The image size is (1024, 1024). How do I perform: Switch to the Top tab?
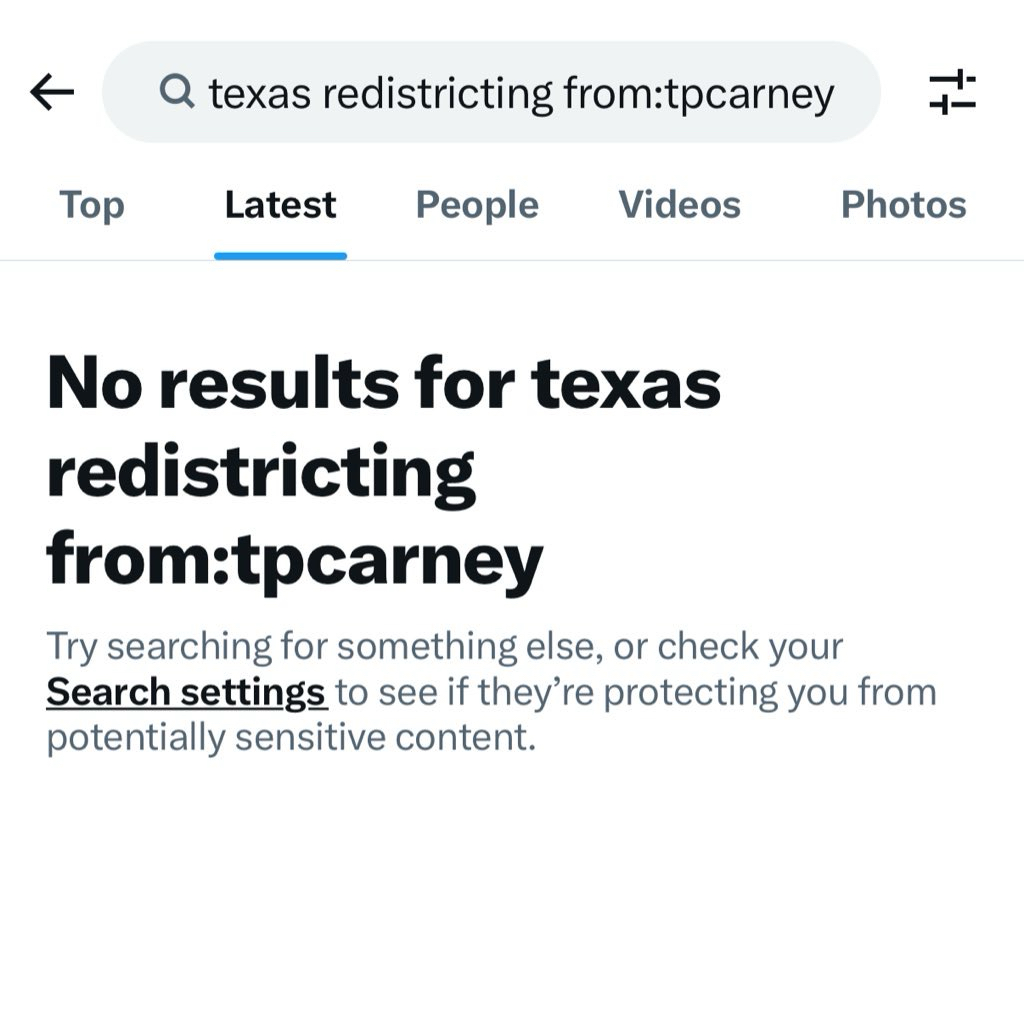click(x=92, y=205)
